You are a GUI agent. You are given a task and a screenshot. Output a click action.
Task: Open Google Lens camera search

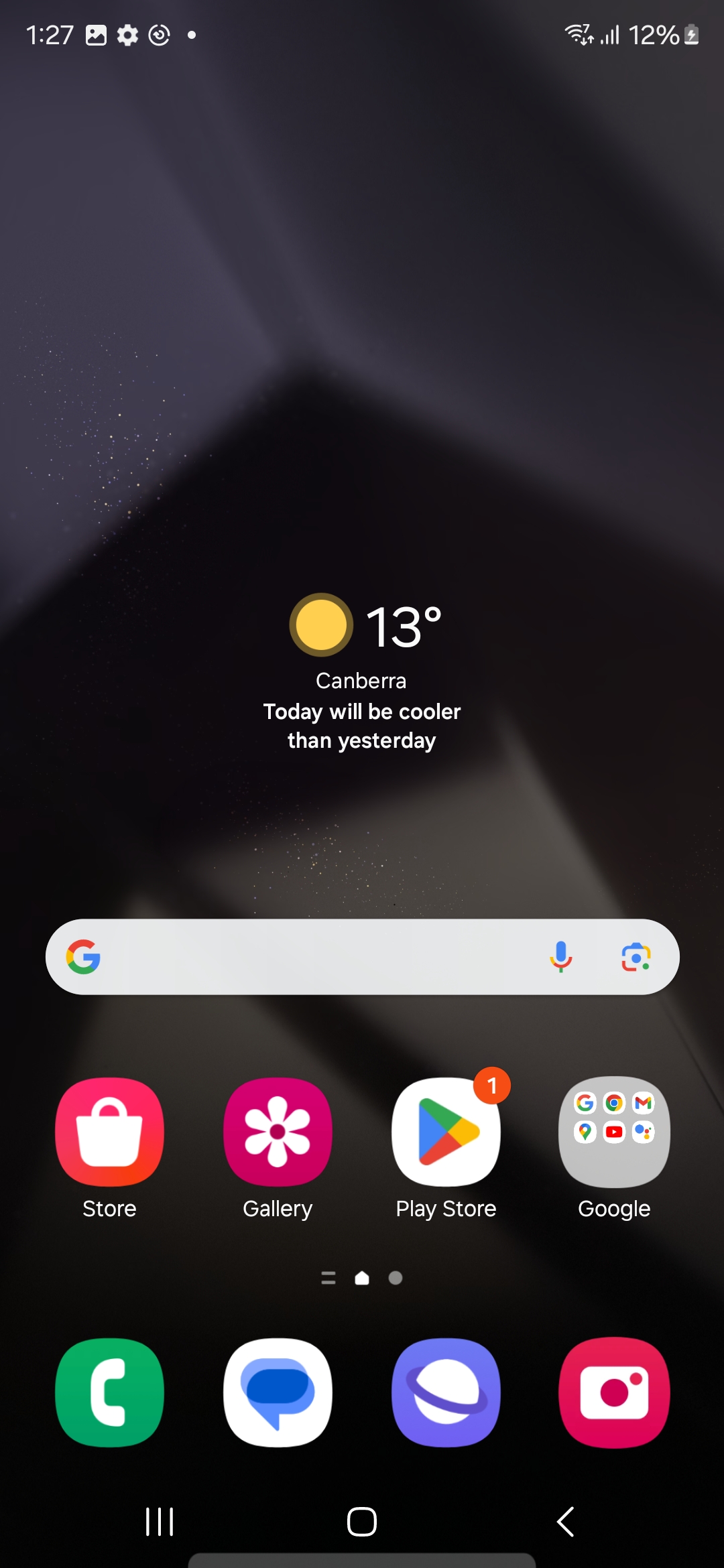(636, 957)
